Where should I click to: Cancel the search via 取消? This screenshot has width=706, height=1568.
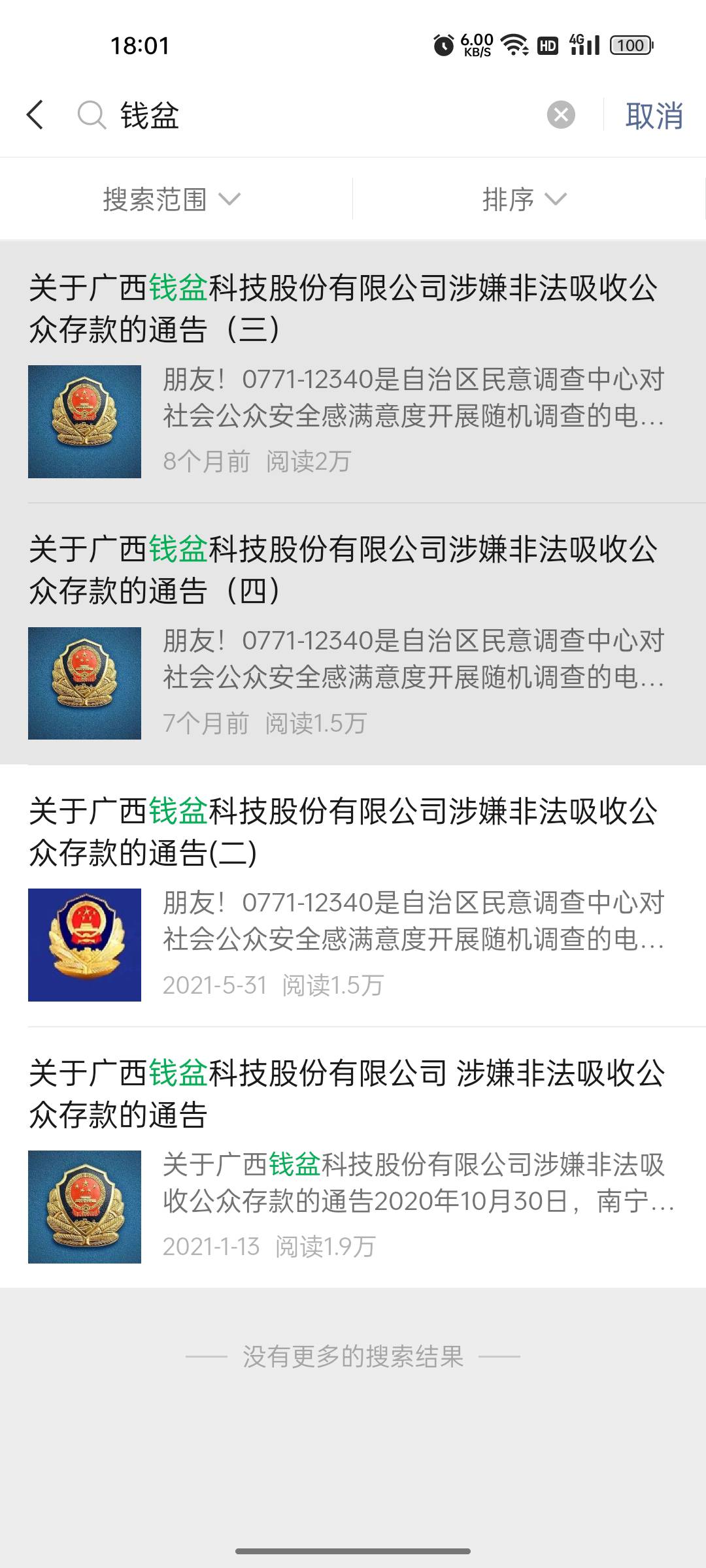(x=654, y=116)
